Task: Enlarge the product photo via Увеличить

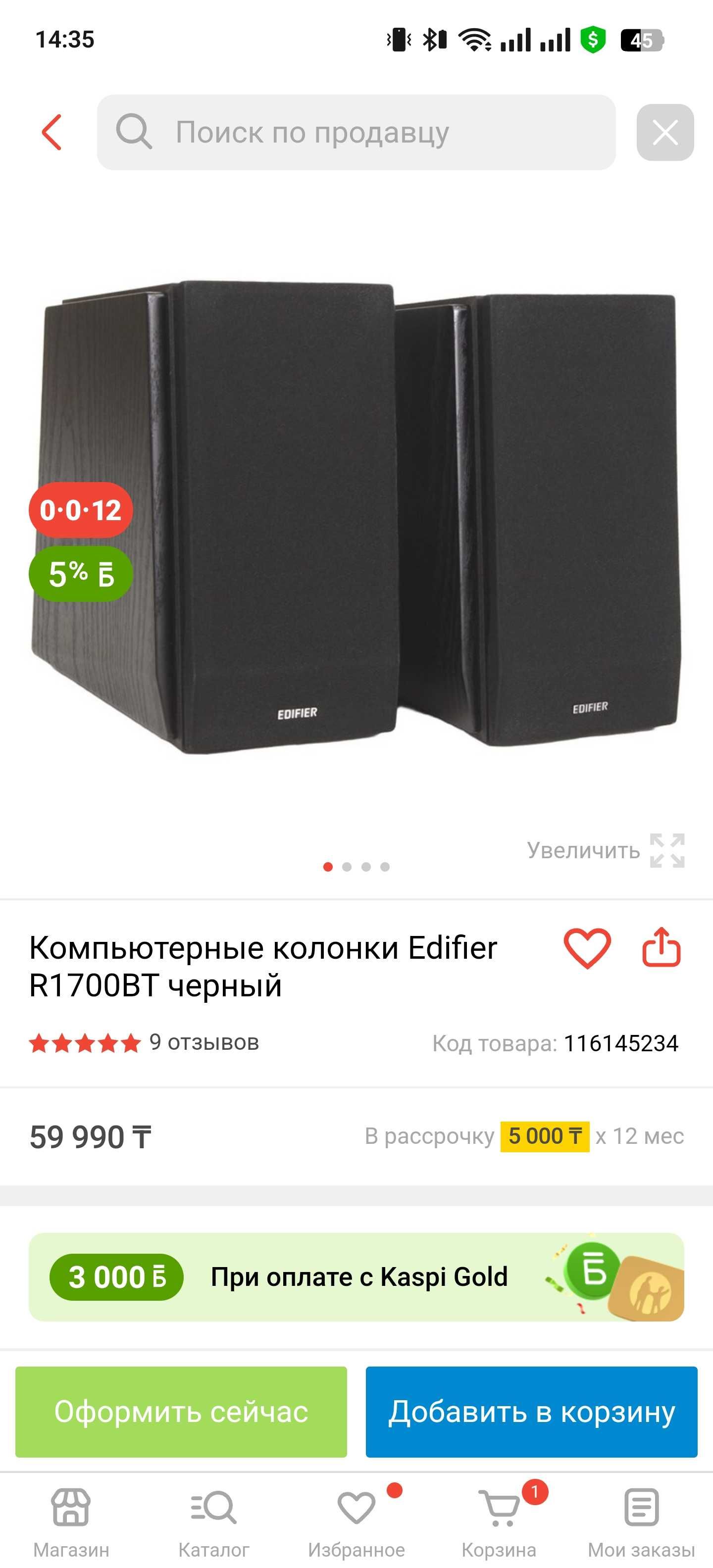Action: (606, 850)
